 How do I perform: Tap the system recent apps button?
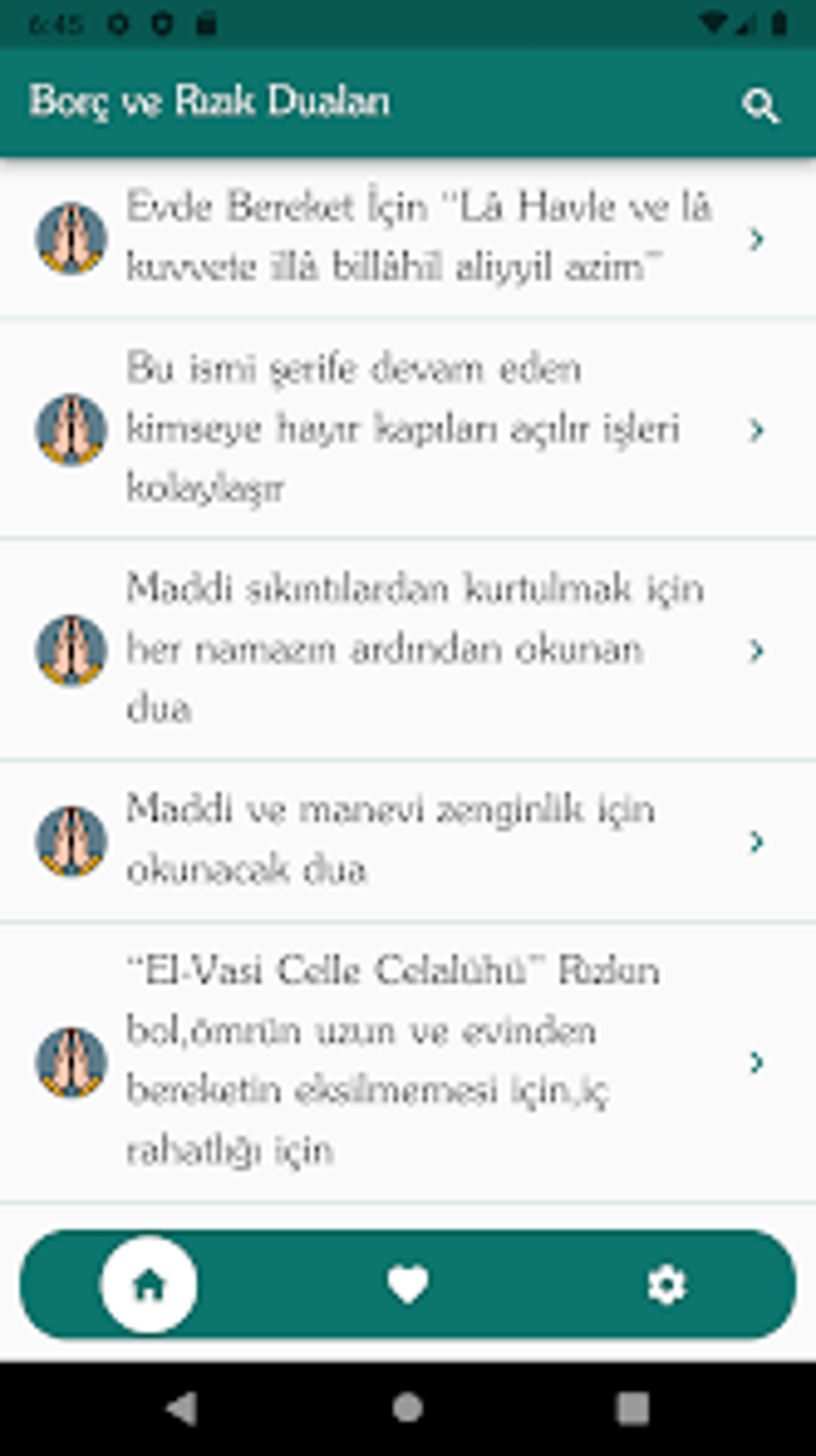point(633,1408)
